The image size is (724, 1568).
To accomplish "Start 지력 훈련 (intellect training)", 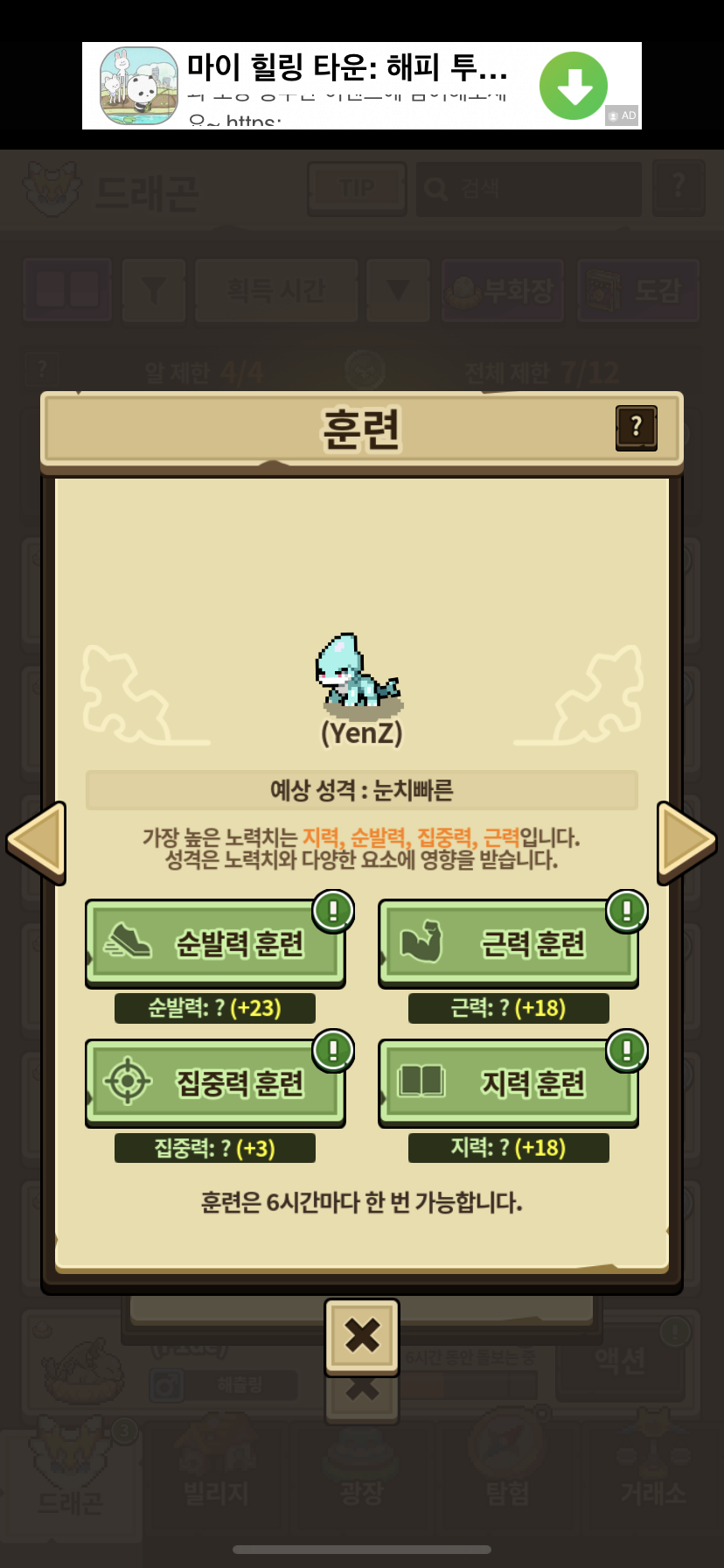I will coord(508,1083).
